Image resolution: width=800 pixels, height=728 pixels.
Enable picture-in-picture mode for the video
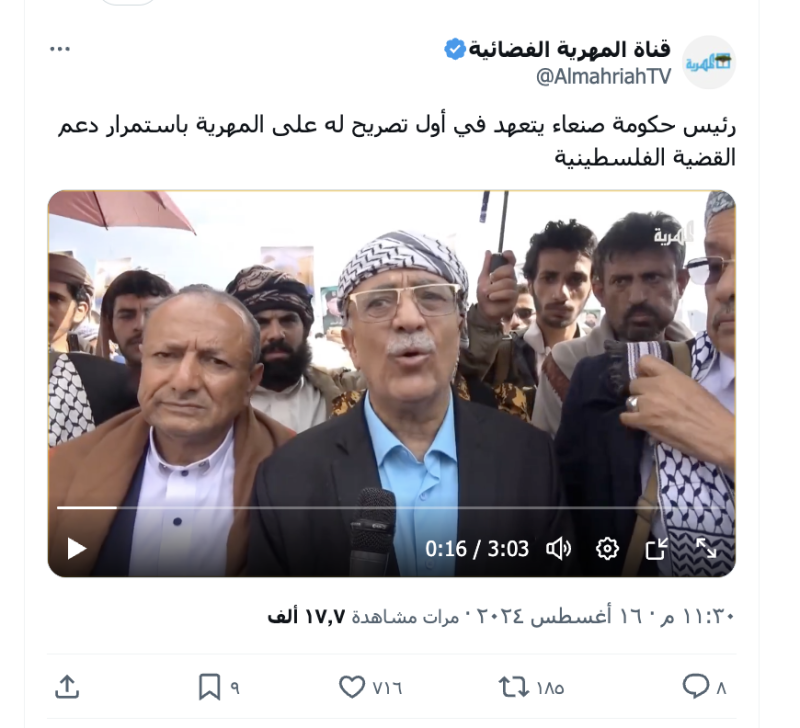click(656, 548)
